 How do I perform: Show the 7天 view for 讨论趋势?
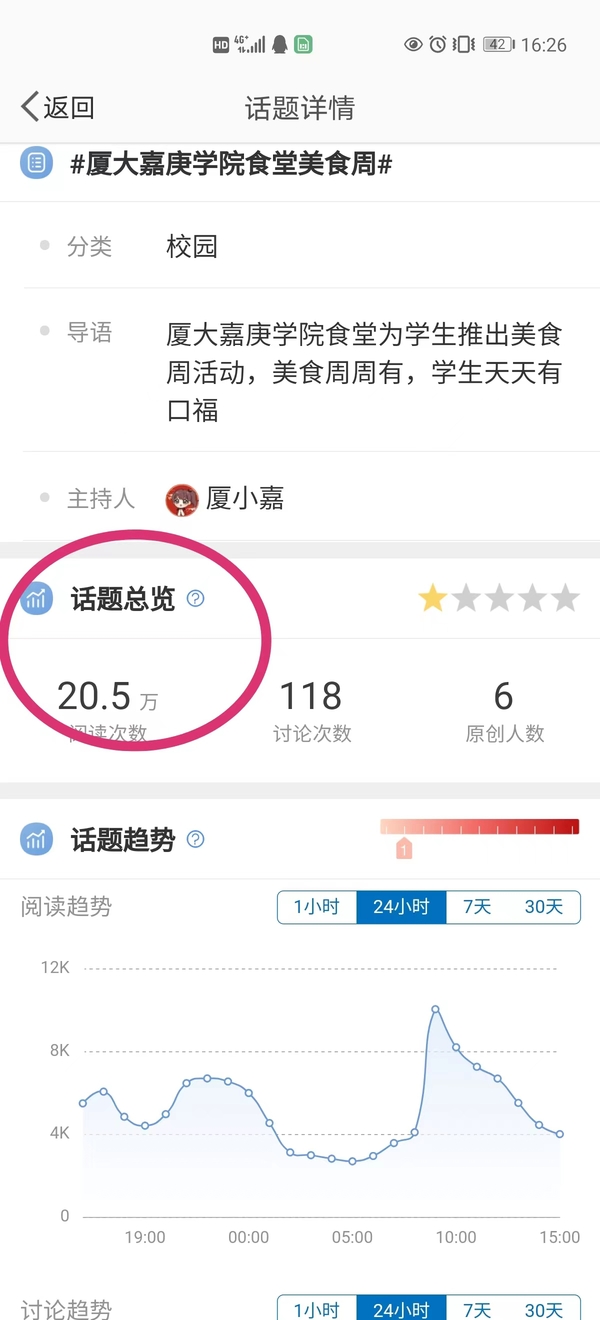point(477,1309)
